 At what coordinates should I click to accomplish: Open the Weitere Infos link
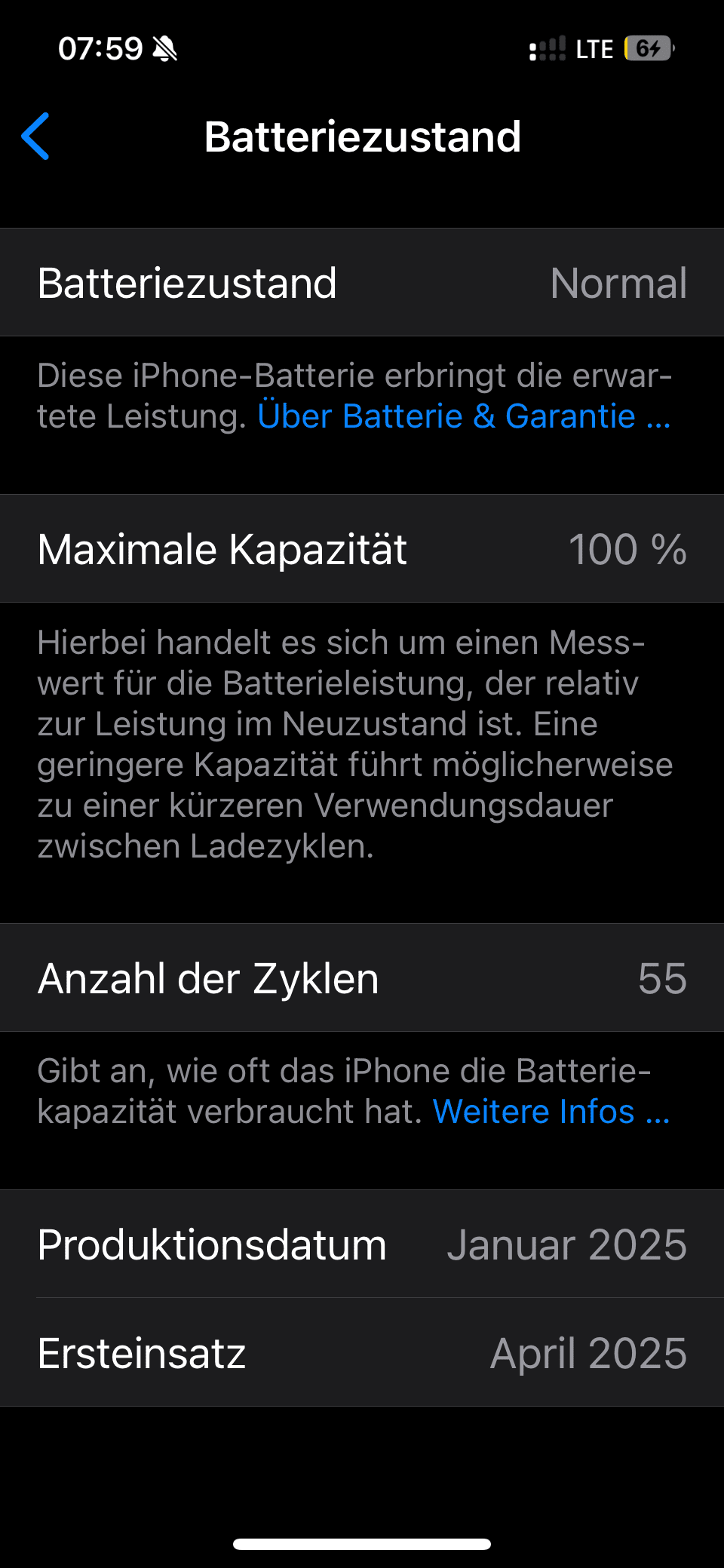(x=551, y=1112)
